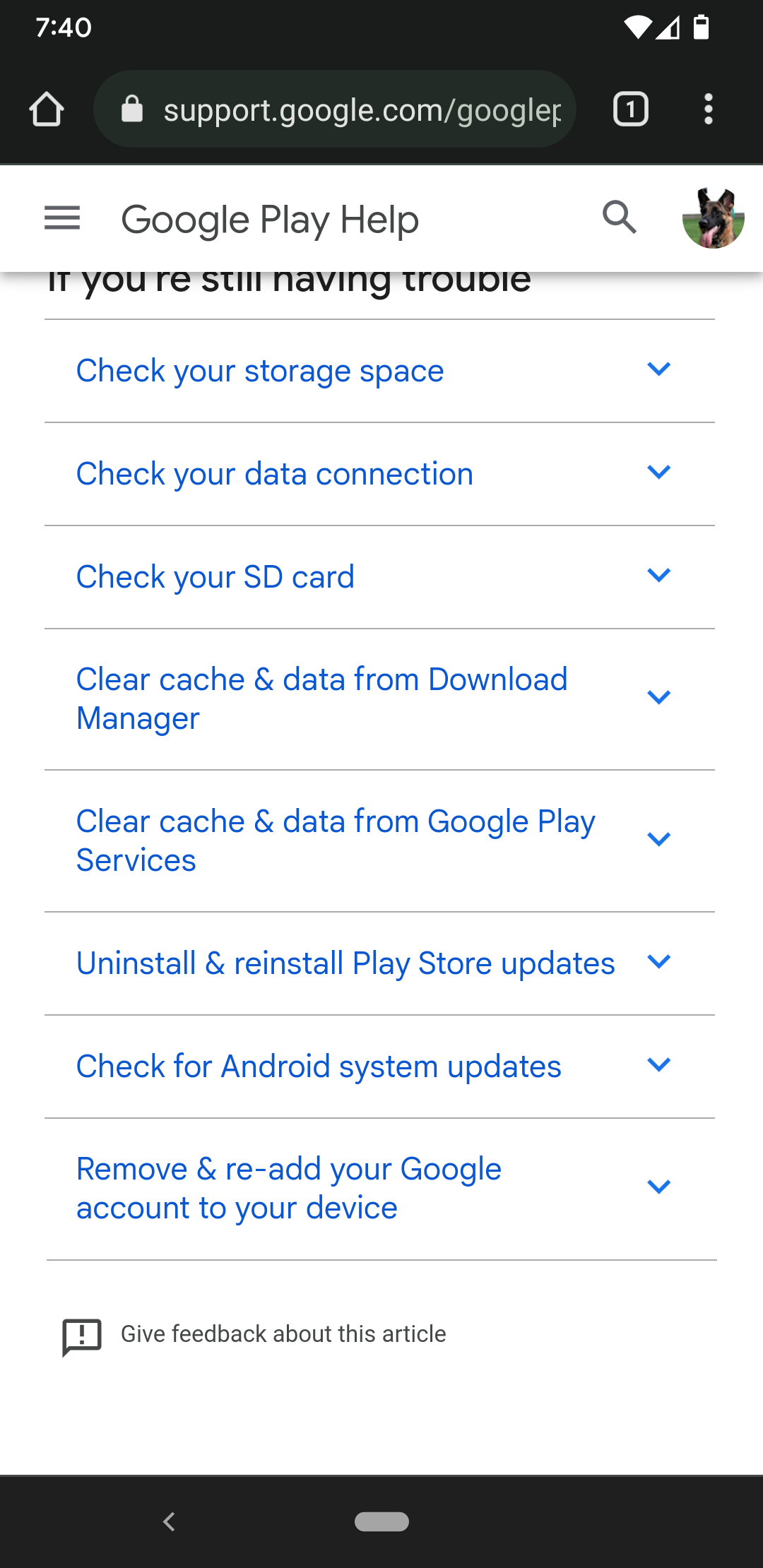Tap the profile avatar with the dog photo

tap(714, 219)
